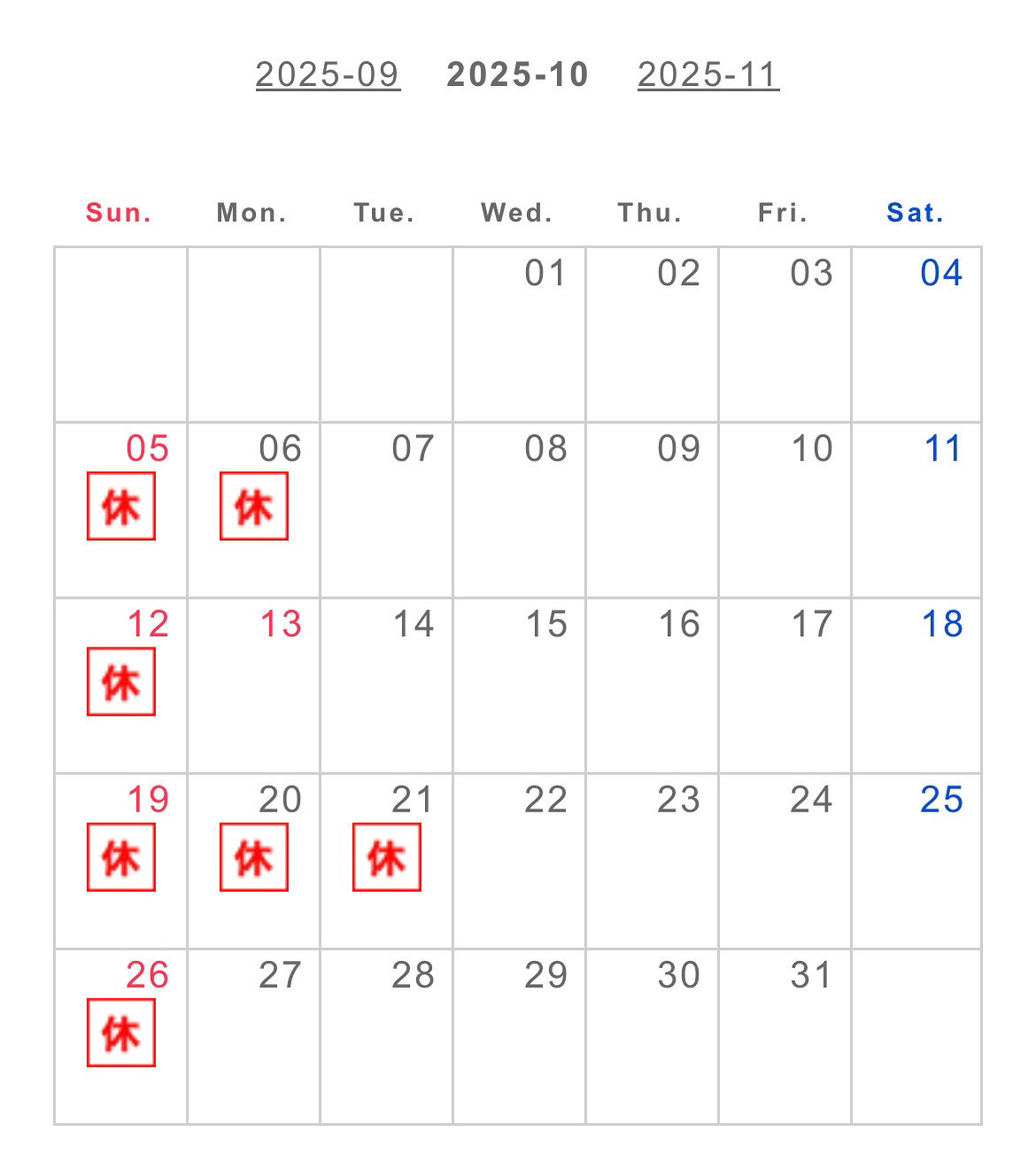The image size is (1036, 1163).
Task: Go to the next month 2025-11
Action: [707, 74]
